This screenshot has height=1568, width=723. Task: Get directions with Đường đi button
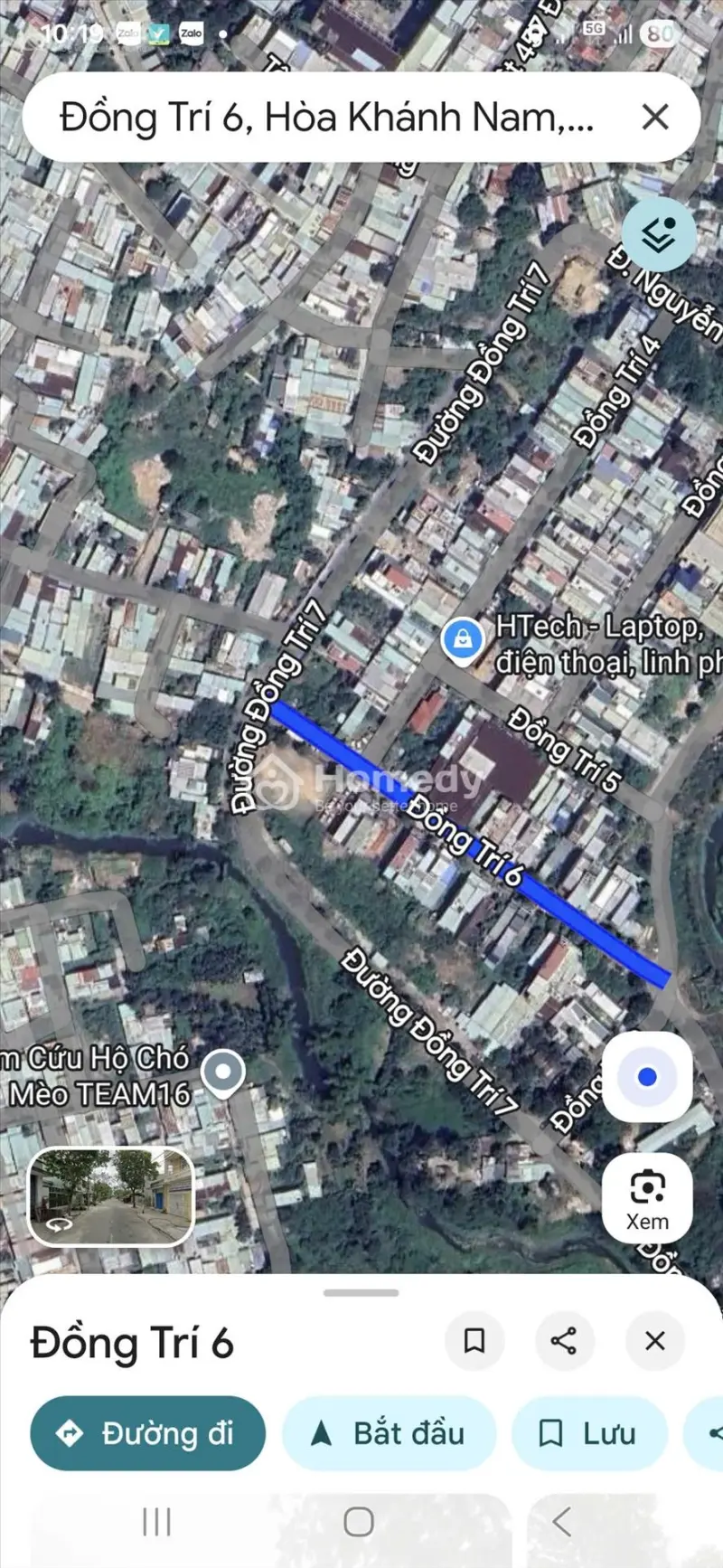click(x=148, y=1433)
